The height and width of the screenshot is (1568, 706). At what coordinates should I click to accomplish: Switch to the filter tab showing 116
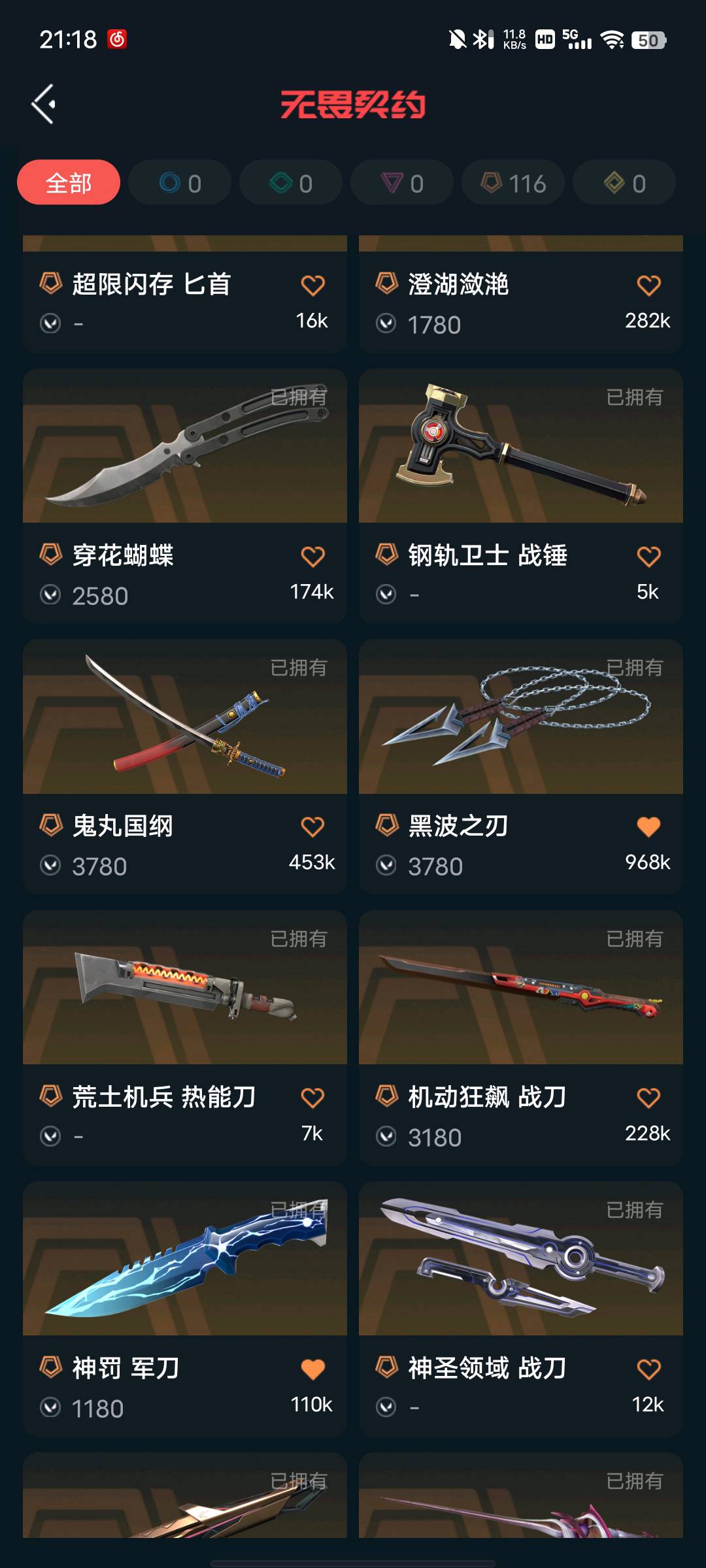(513, 183)
